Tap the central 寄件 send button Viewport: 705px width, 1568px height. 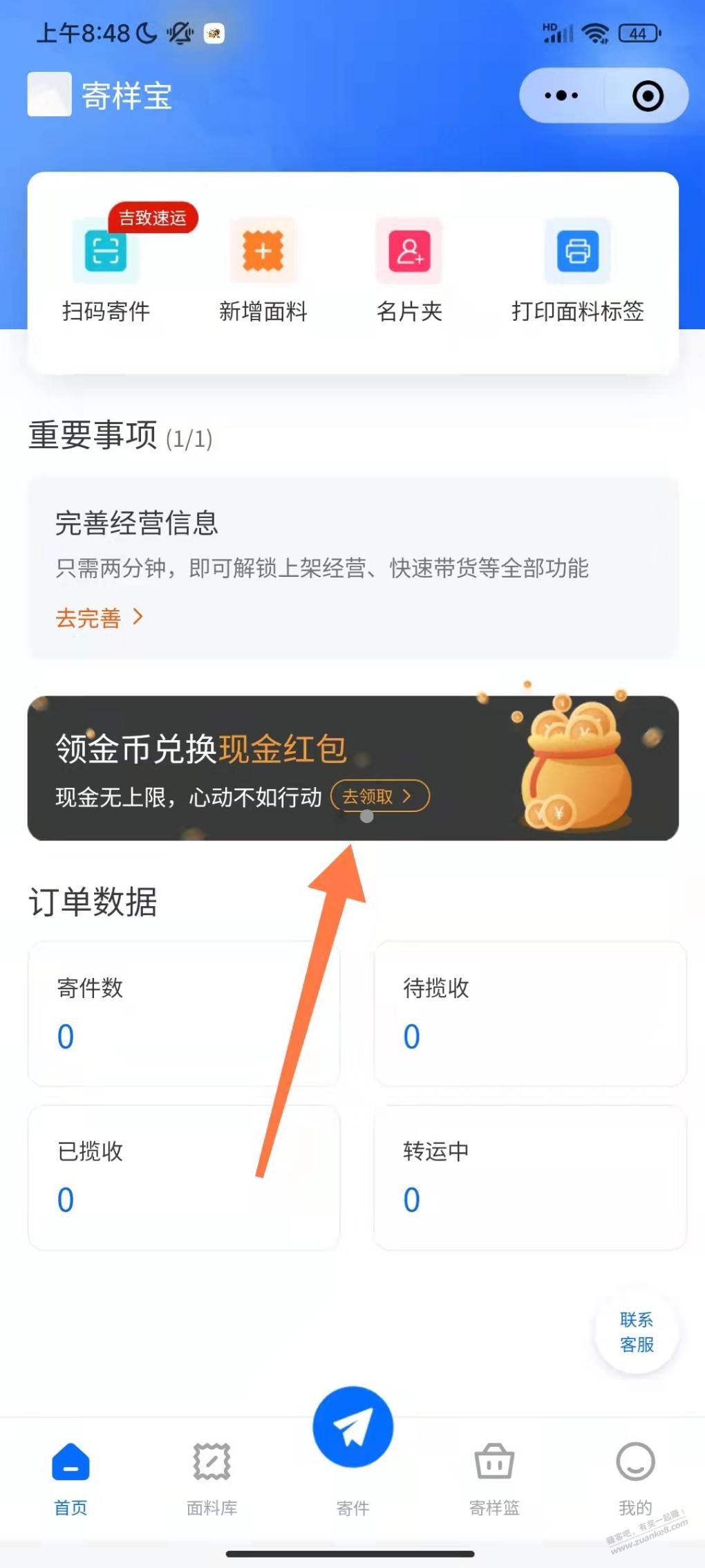coord(353,1427)
